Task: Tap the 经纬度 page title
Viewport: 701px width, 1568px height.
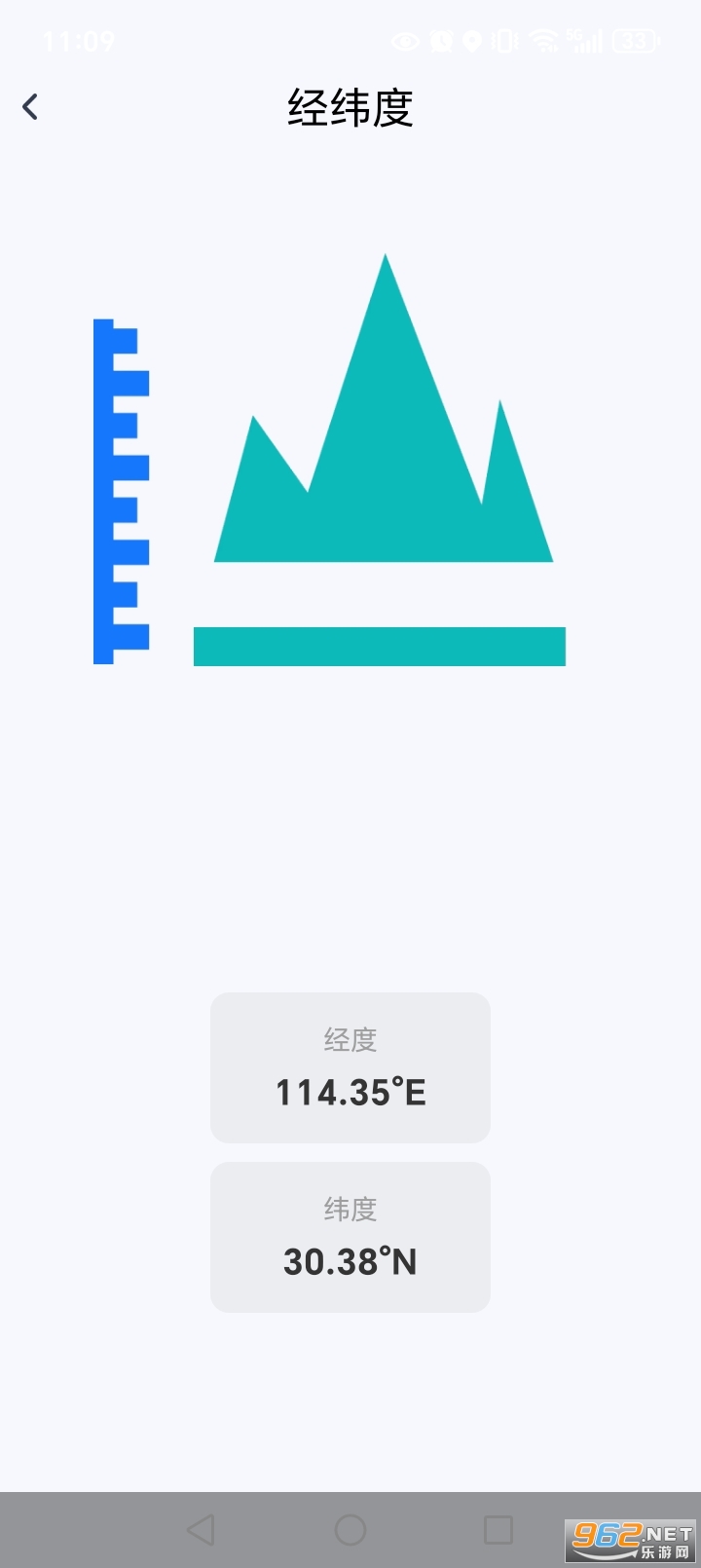Action: point(350,109)
